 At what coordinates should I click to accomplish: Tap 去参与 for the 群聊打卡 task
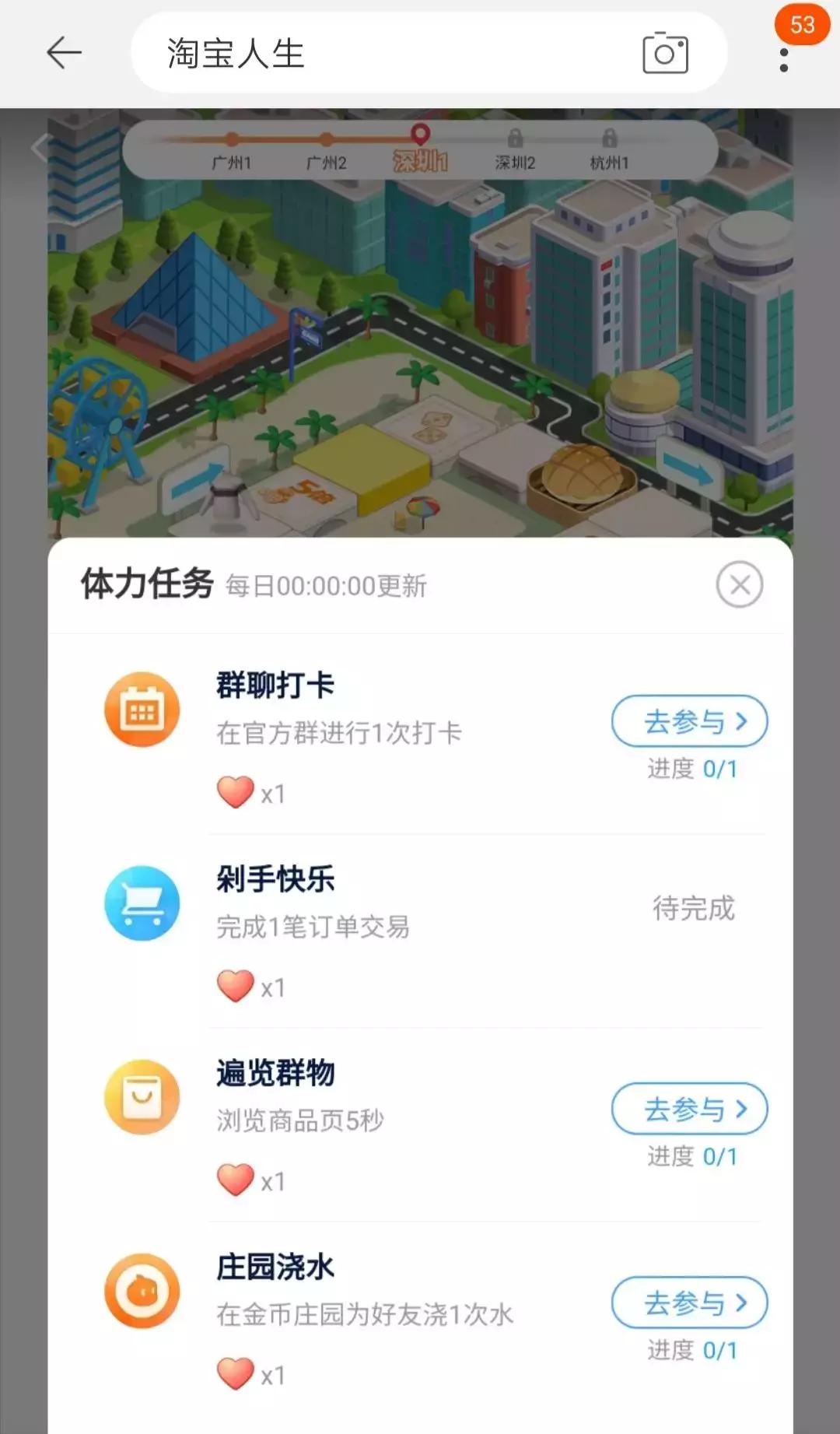[x=689, y=721]
